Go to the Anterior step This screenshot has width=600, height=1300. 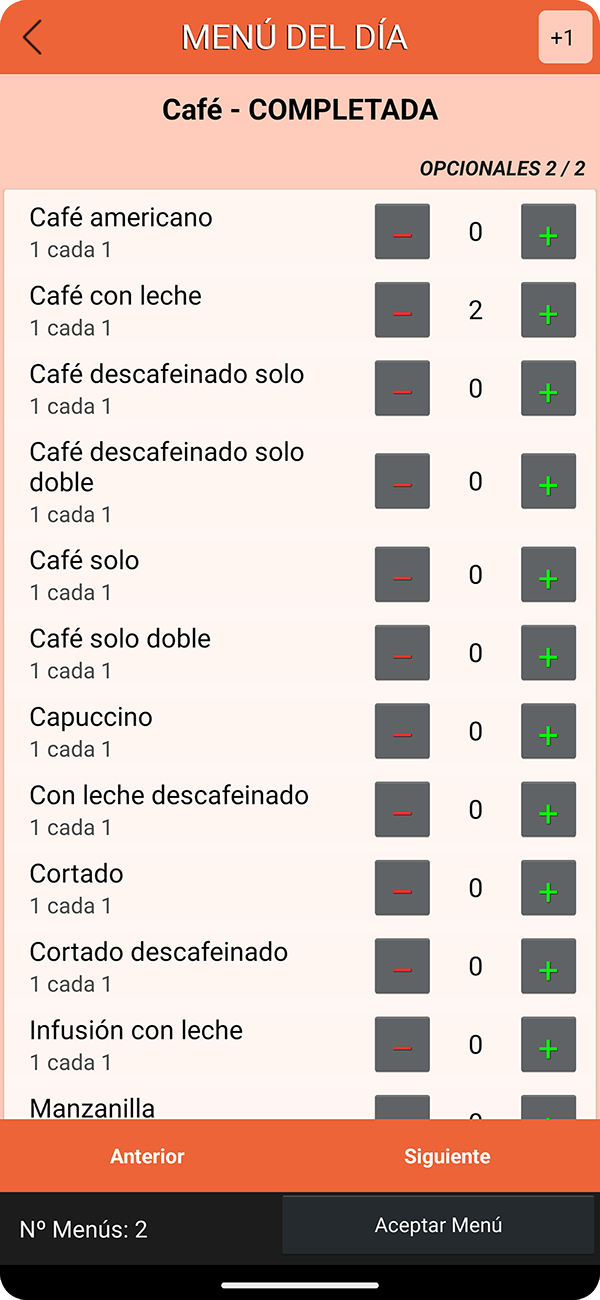pos(148,1156)
